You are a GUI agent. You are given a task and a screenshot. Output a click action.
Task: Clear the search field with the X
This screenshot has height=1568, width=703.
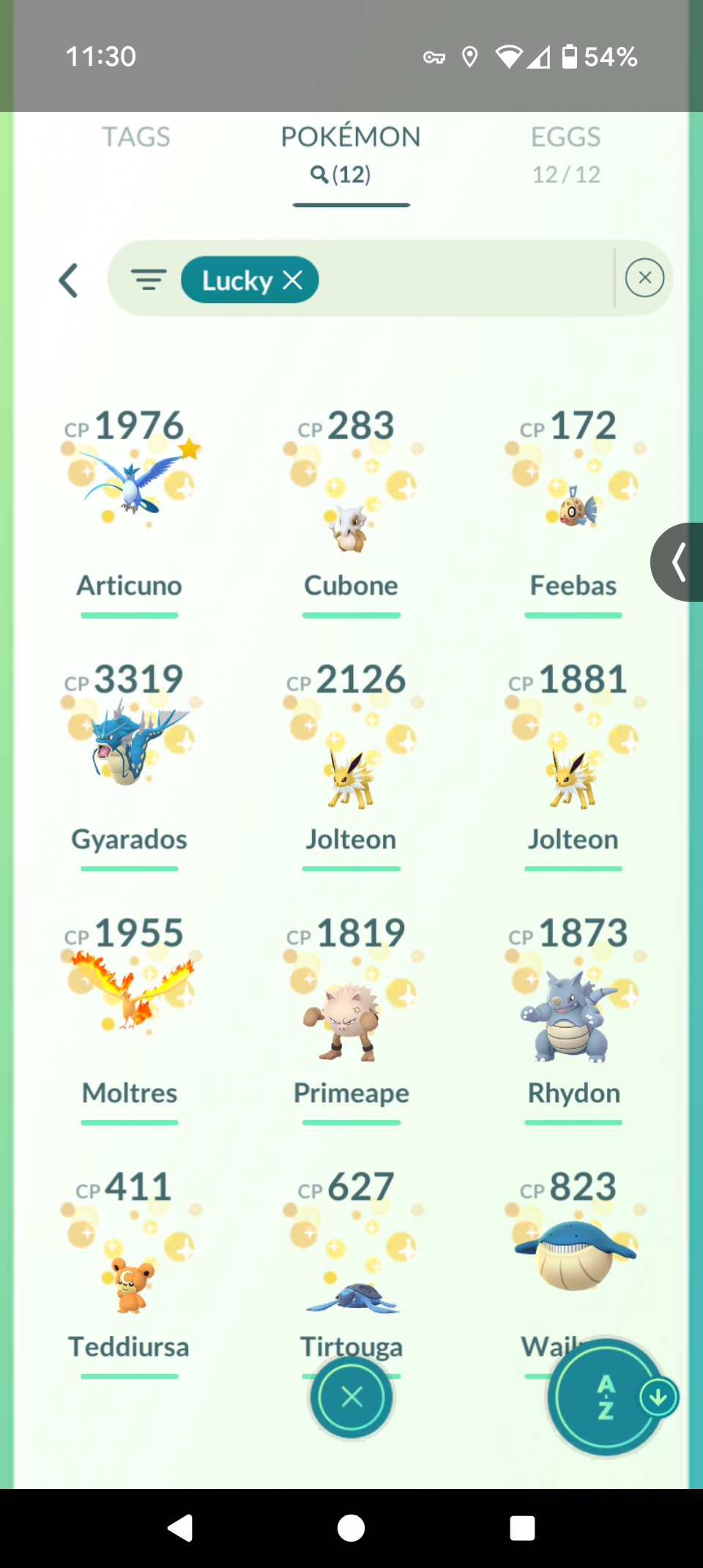[x=644, y=278]
